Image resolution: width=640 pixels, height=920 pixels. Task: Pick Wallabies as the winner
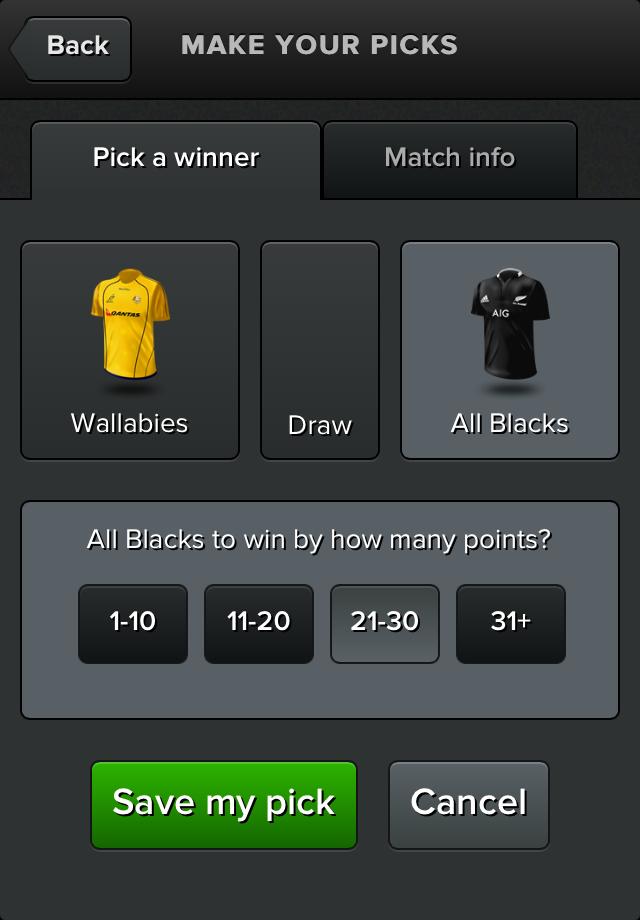click(130, 350)
